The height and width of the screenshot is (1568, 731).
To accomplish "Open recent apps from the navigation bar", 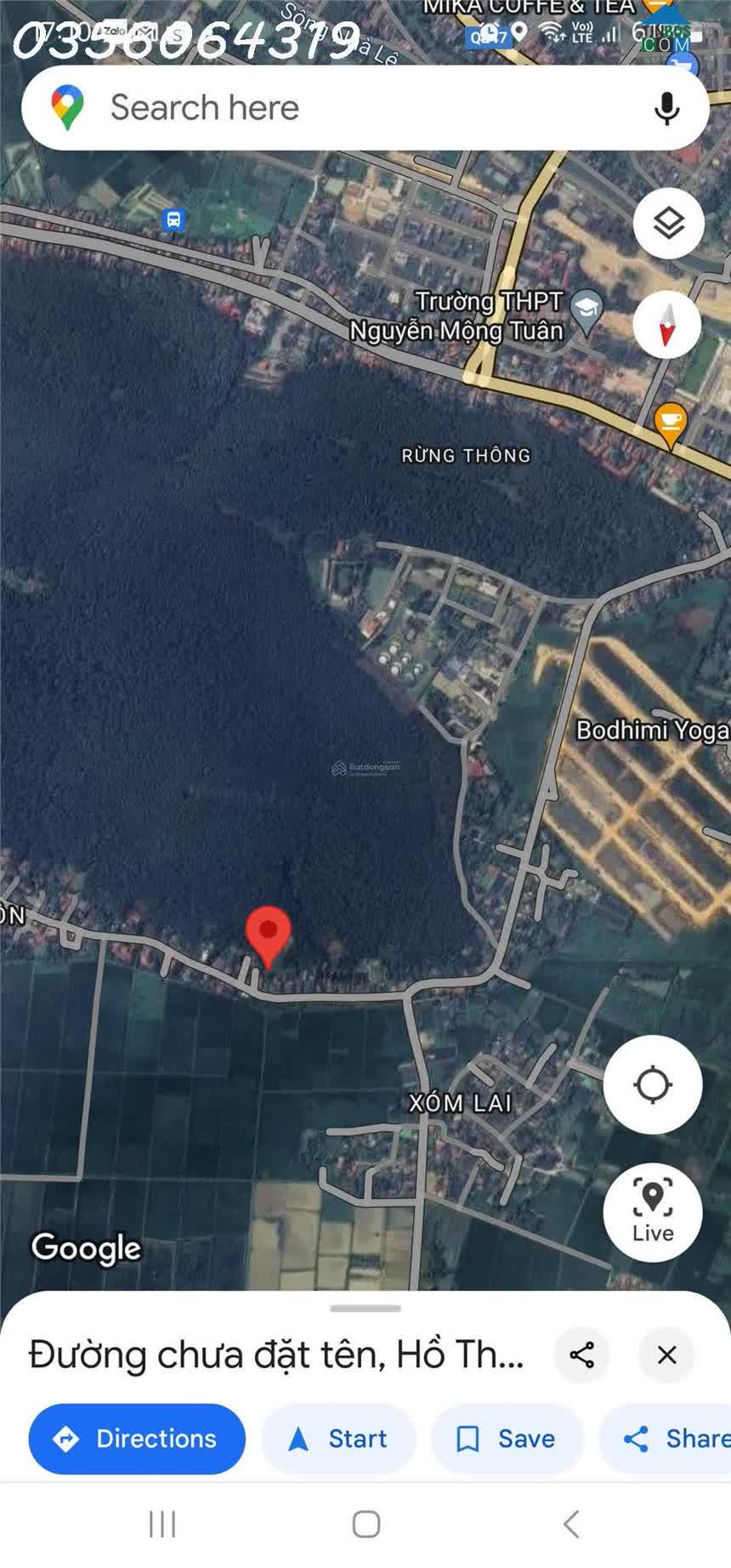I will pyautogui.click(x=162, y=1524).
